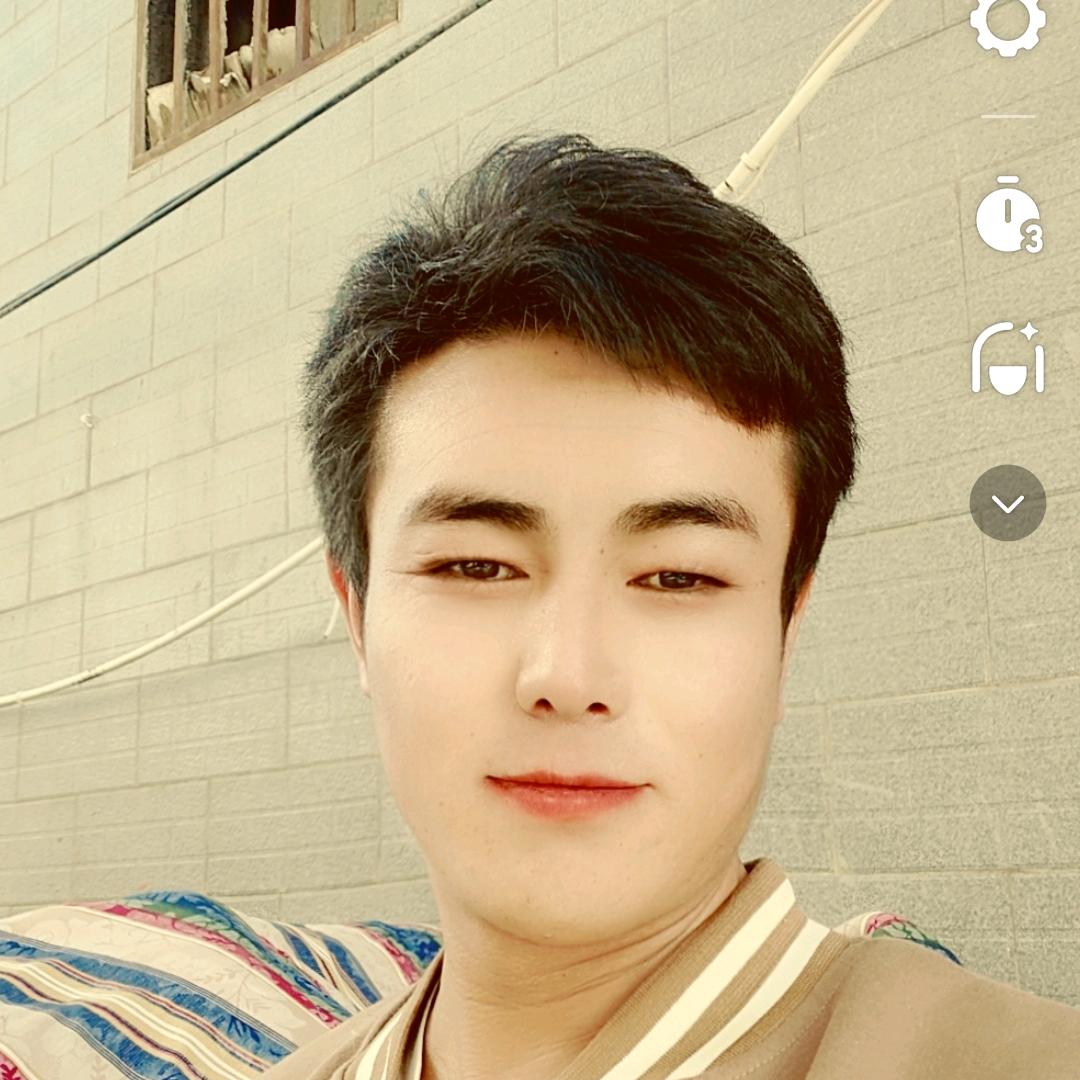Image resolution: width=1080 pixels, height=1080 pixels.
Task: Open the face retouch beauty tool
Action: (1007, 358)
